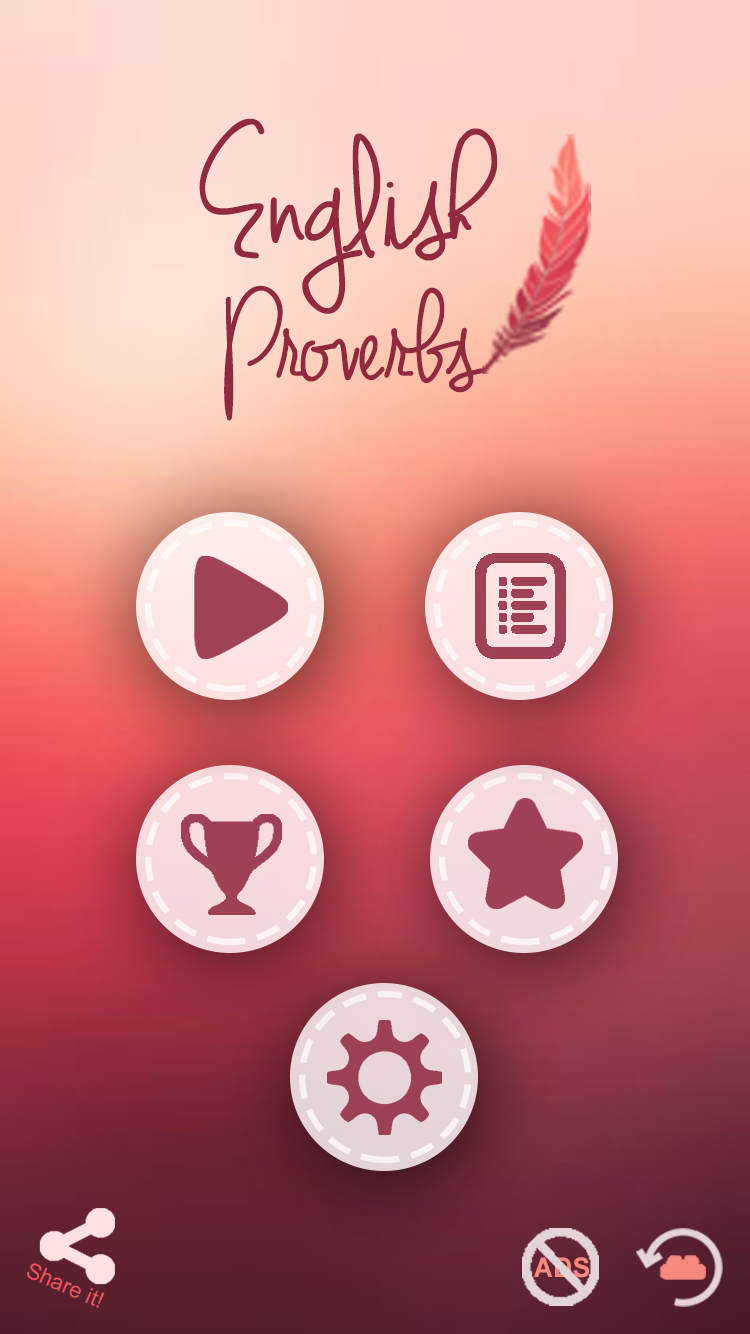
Task: Restore purchases via the circular arrow icon
Action: 681,1267
